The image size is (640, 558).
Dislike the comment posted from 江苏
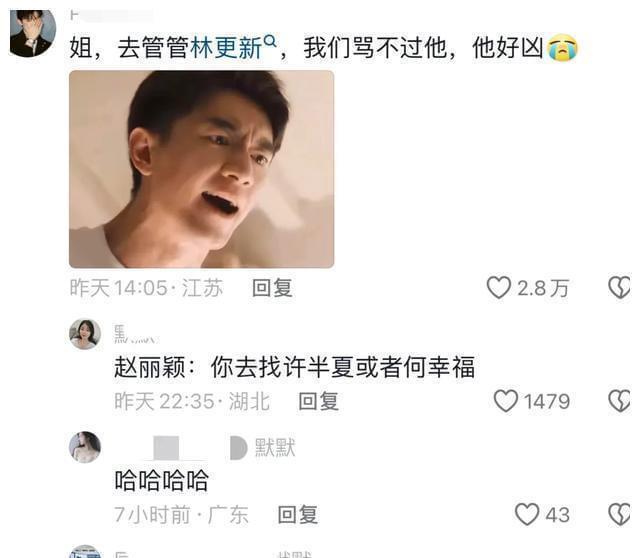pyautogui.click(x=620, y=288)
